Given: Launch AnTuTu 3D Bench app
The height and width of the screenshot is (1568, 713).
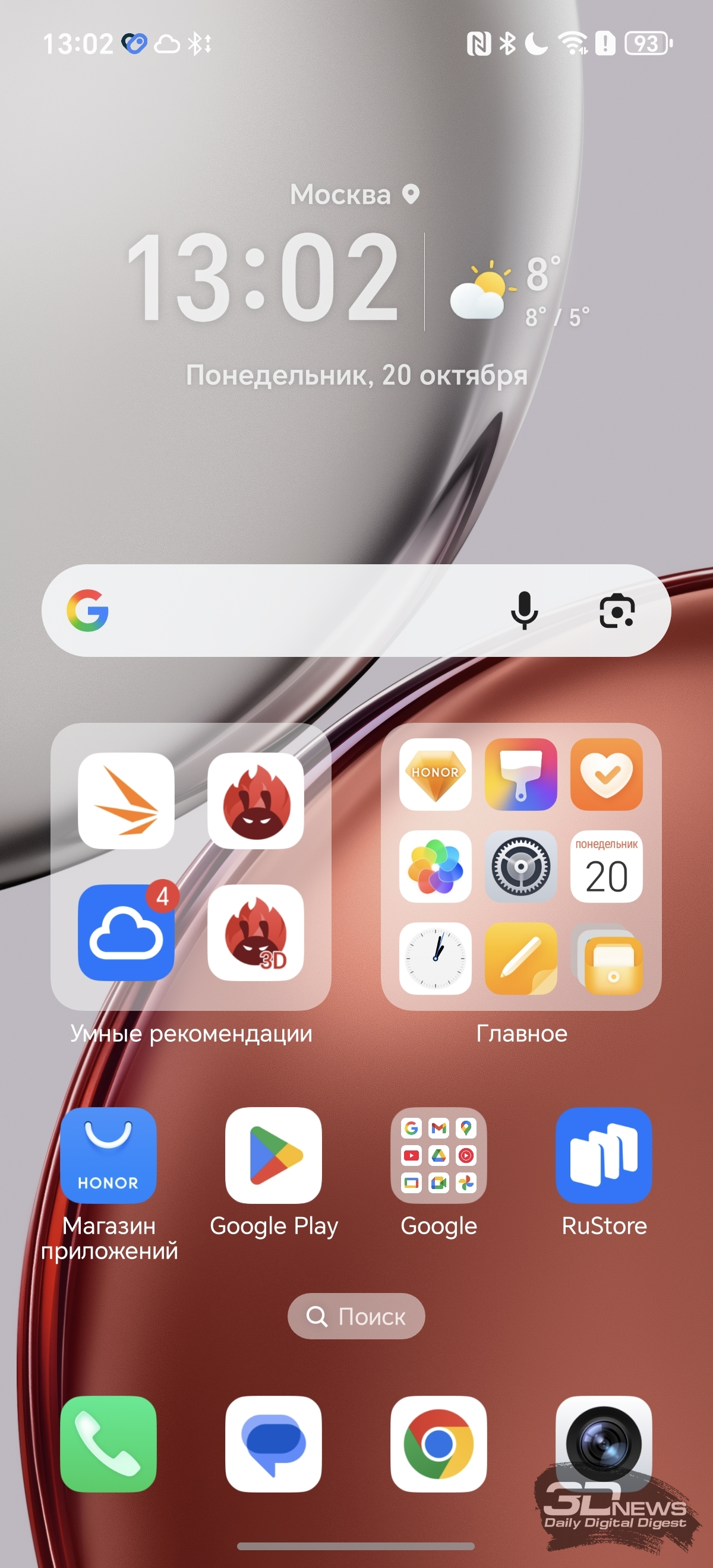Looking at the screenshot, I should [255, 932].
